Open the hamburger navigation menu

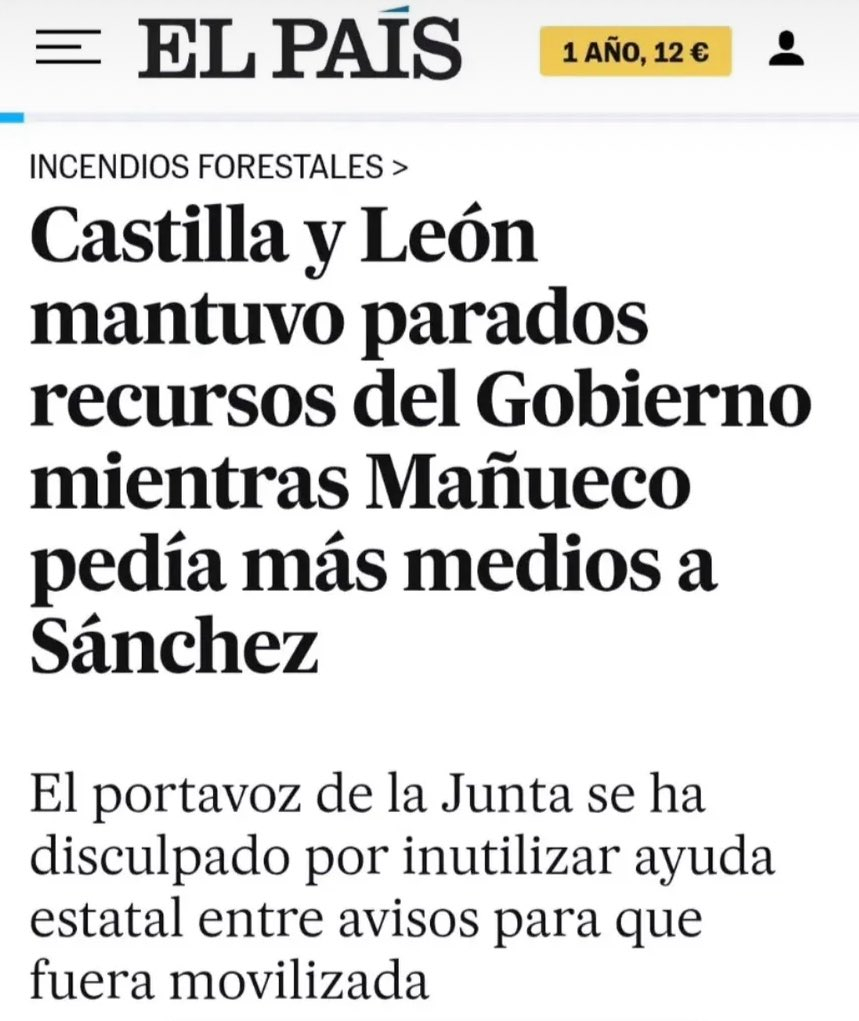[x=68, y=49]
